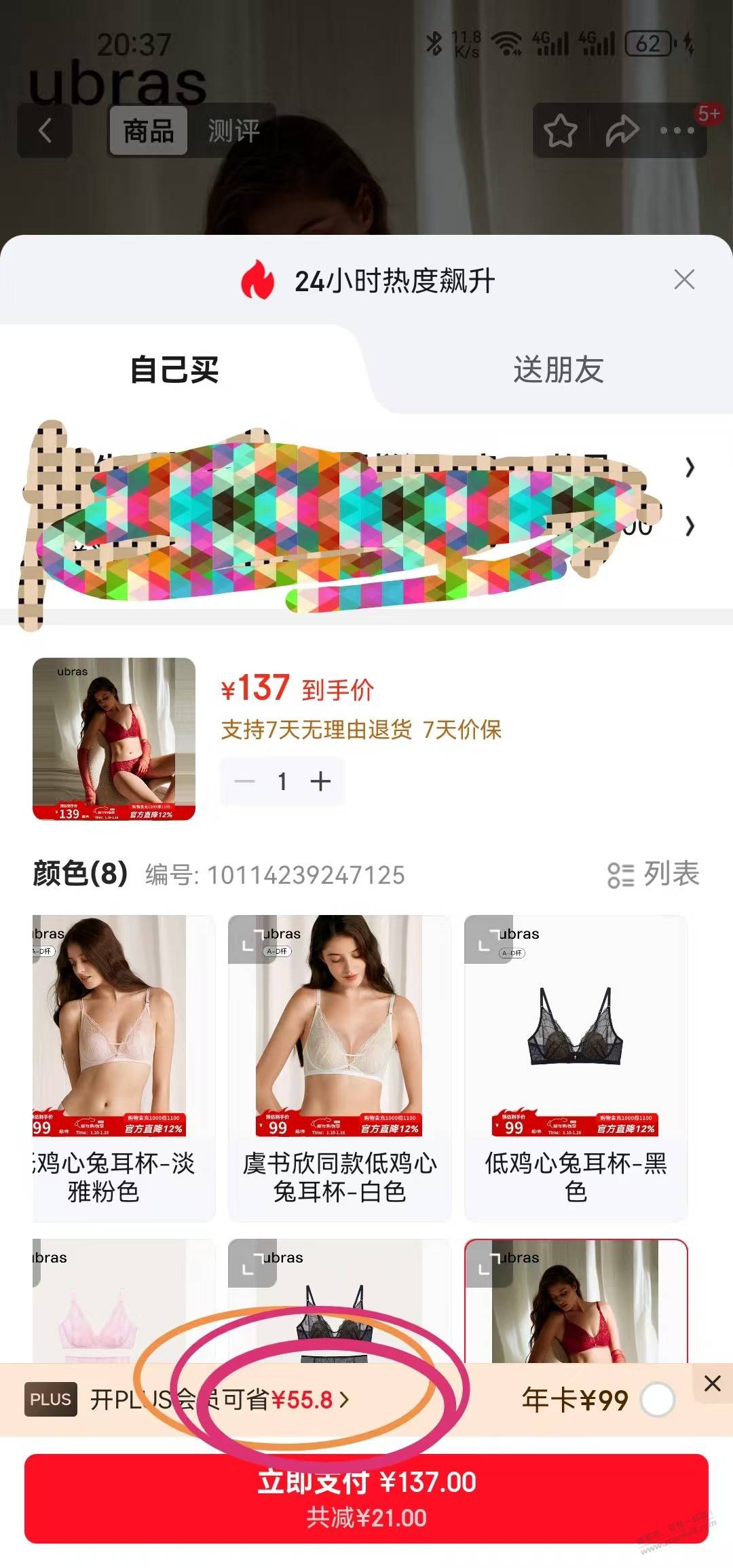Decrease quantity with the minus button
733x1568 pixels.
(x=244, y=781)
